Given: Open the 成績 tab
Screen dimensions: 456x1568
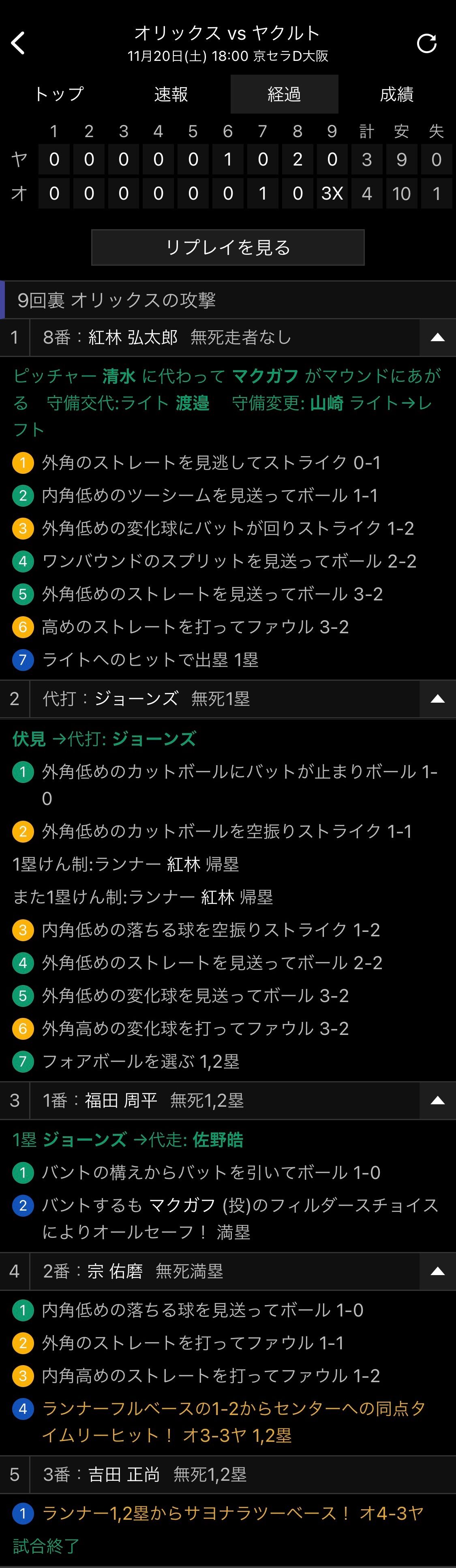Looking at the screenshot, I should pyautogui.click(x=397, y=95).
